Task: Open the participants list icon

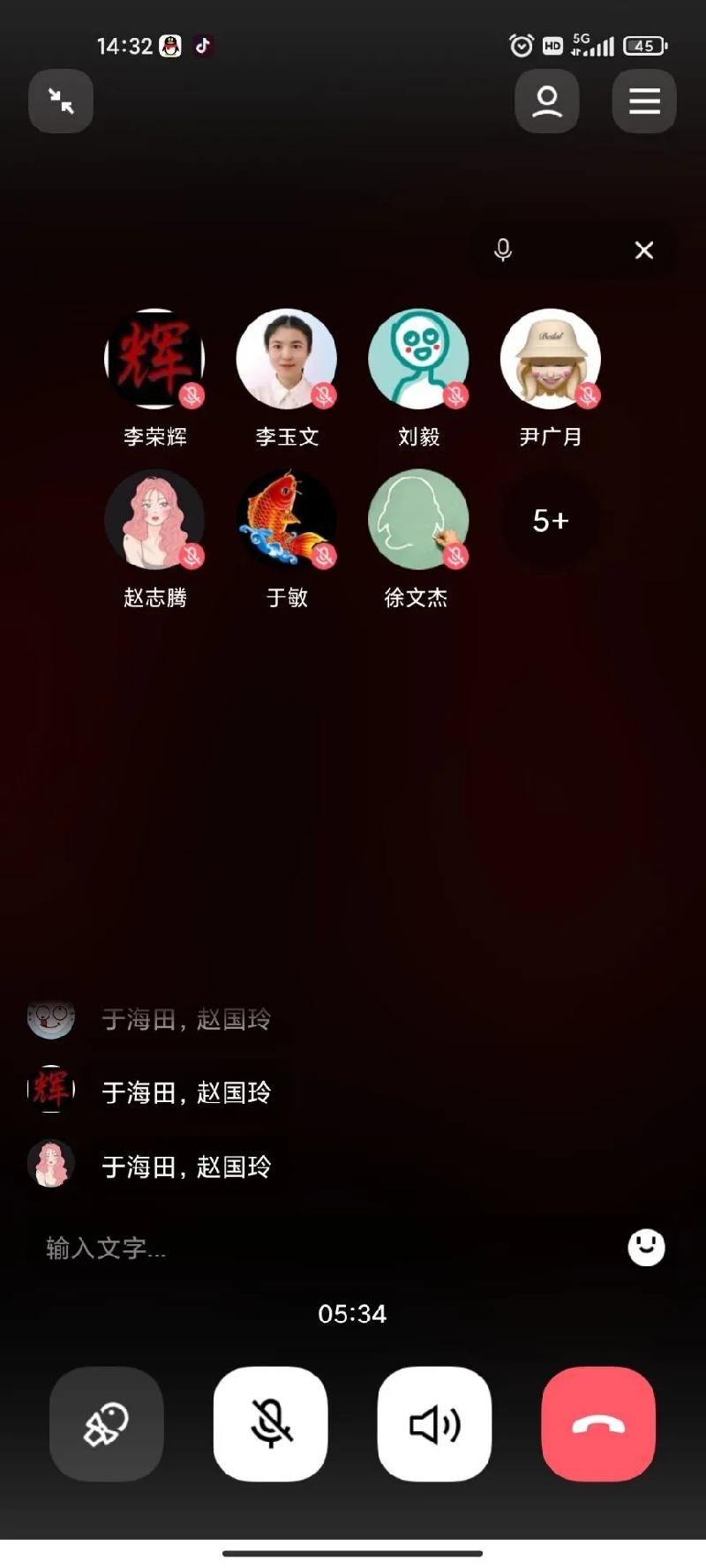Action: (x=547, y=101)
